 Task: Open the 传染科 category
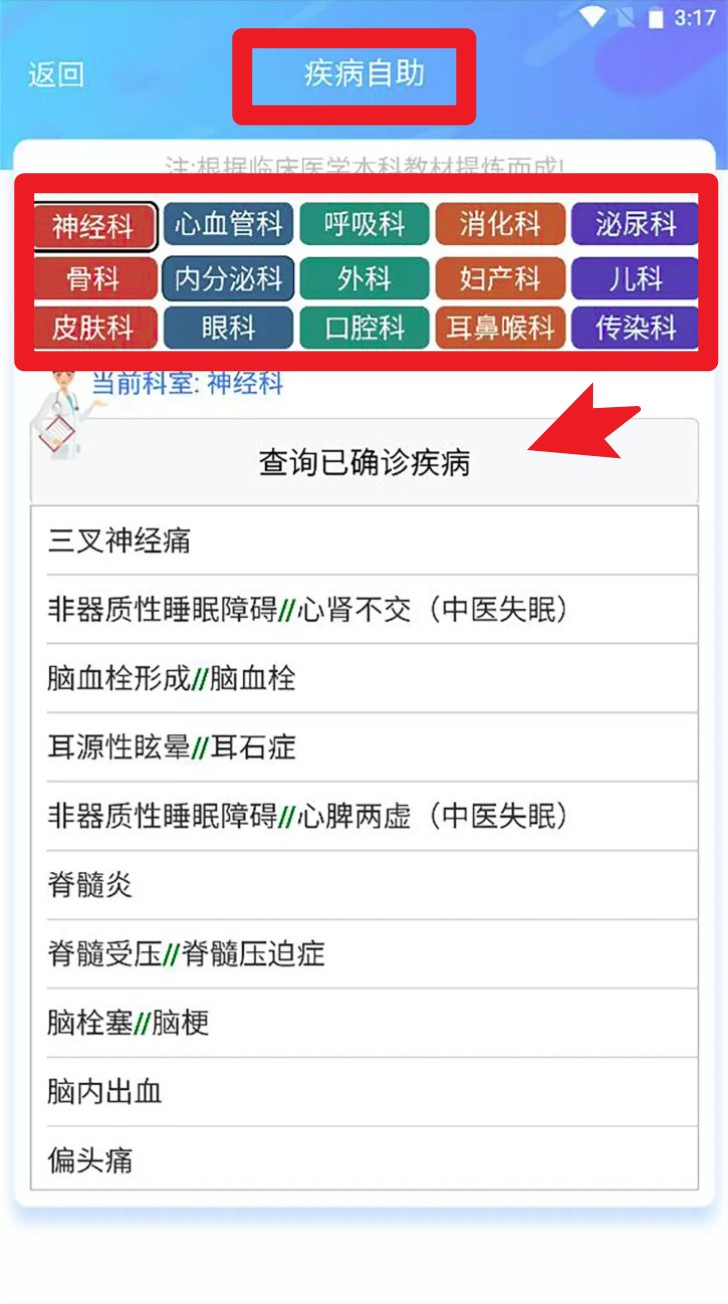[634, 328]
